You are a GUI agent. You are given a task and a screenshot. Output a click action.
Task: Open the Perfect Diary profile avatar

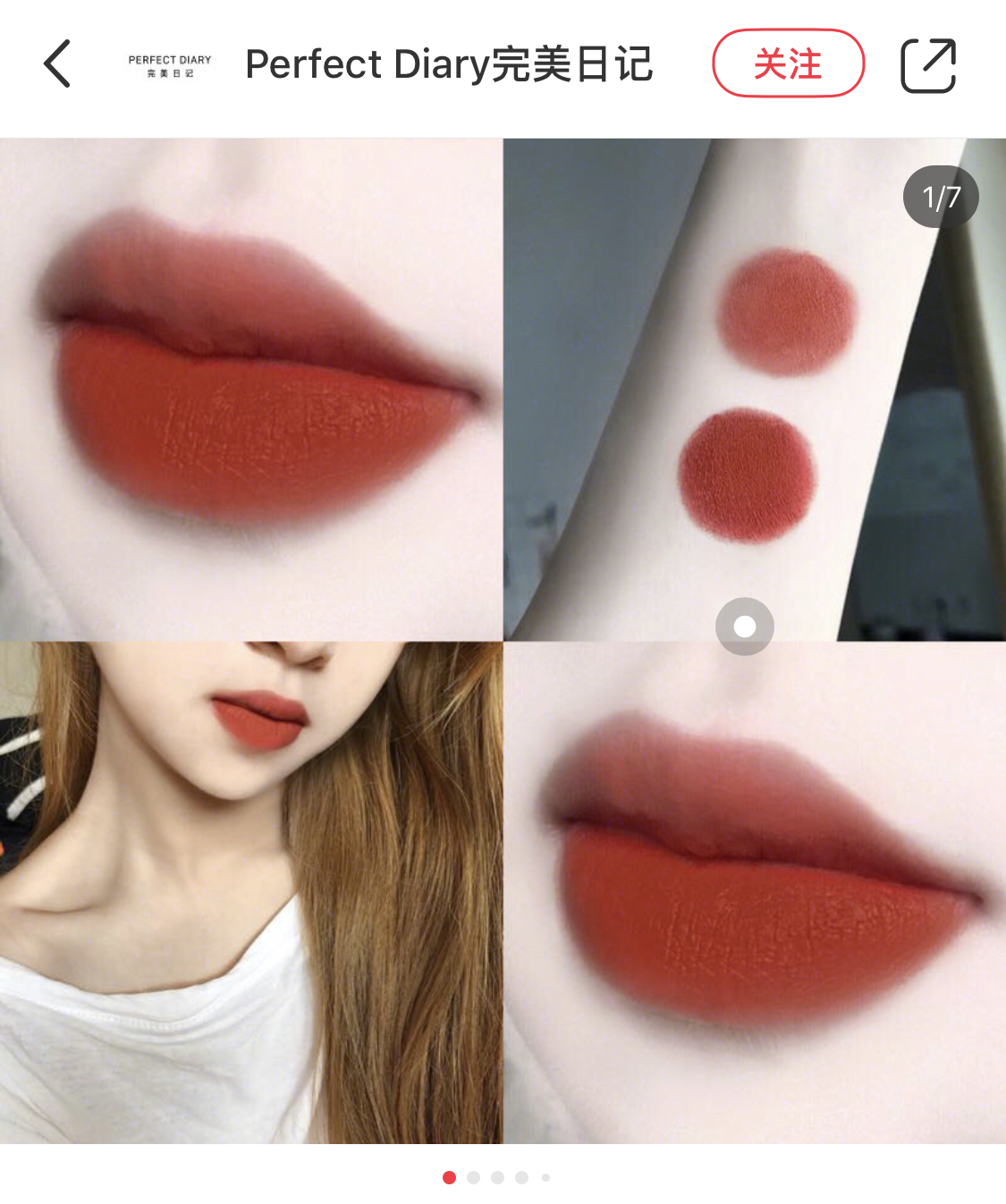170,65
